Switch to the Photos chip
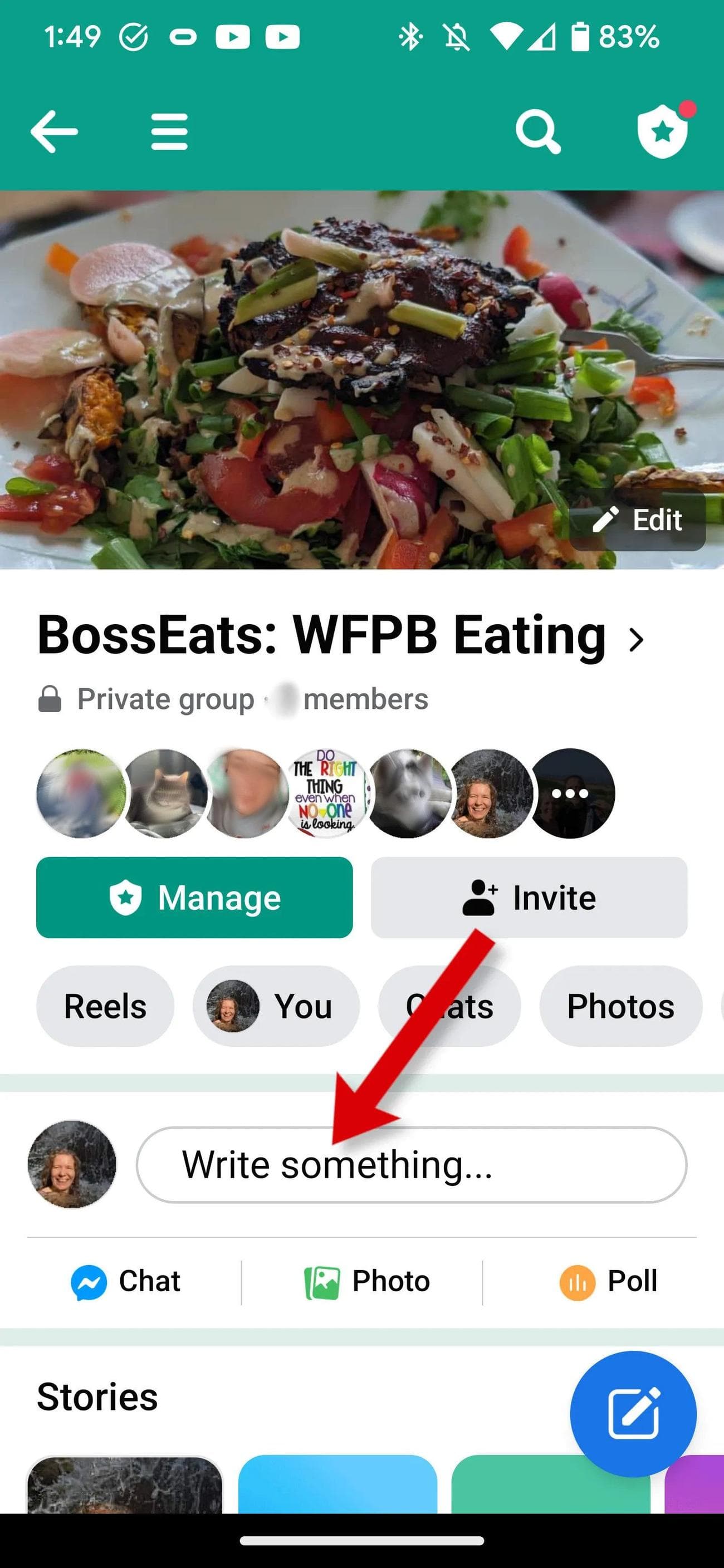The image size is (724, 1568). pyautogui.click(x=620, y=1006)
